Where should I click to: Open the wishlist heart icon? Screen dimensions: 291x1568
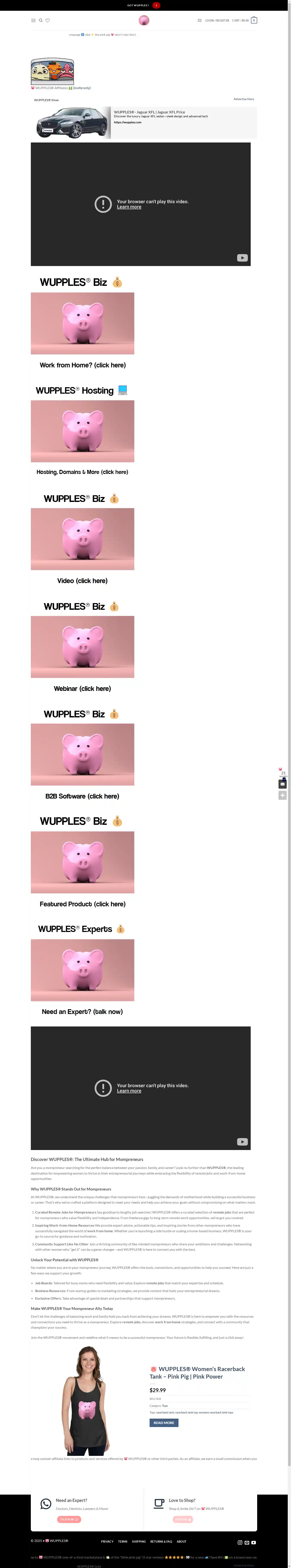click(48, 21)
